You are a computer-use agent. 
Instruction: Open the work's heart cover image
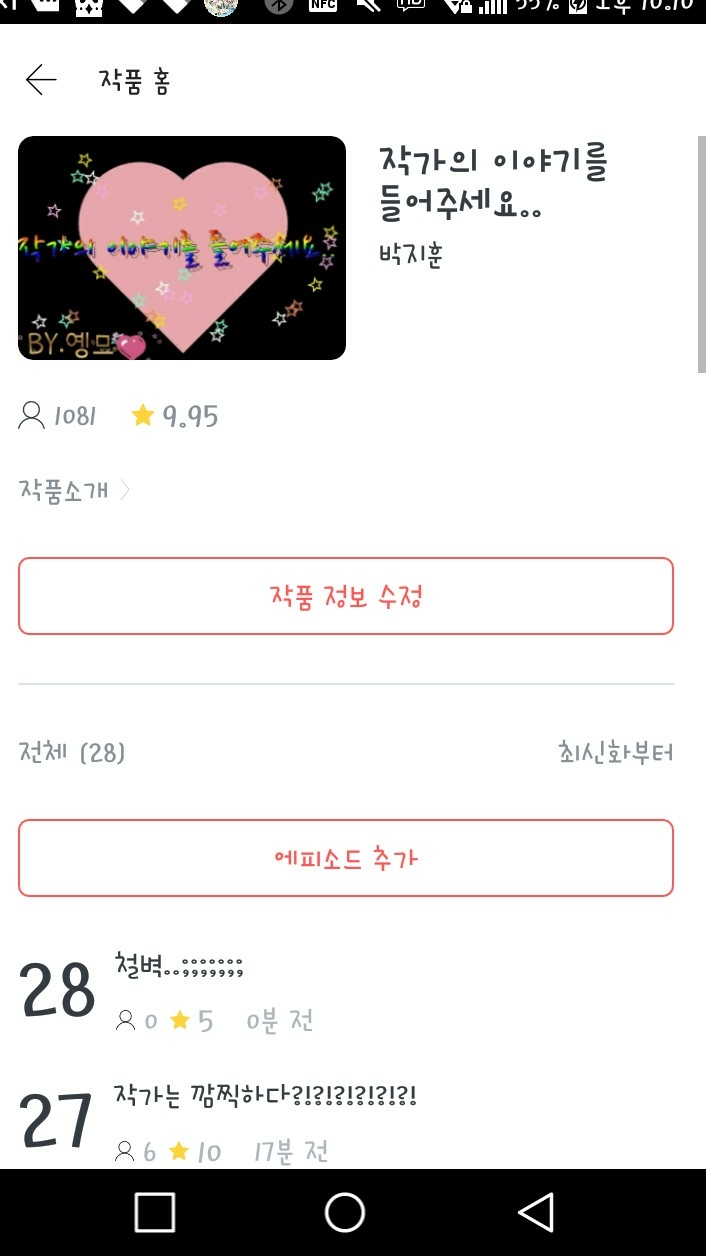[x=182, y=248]
